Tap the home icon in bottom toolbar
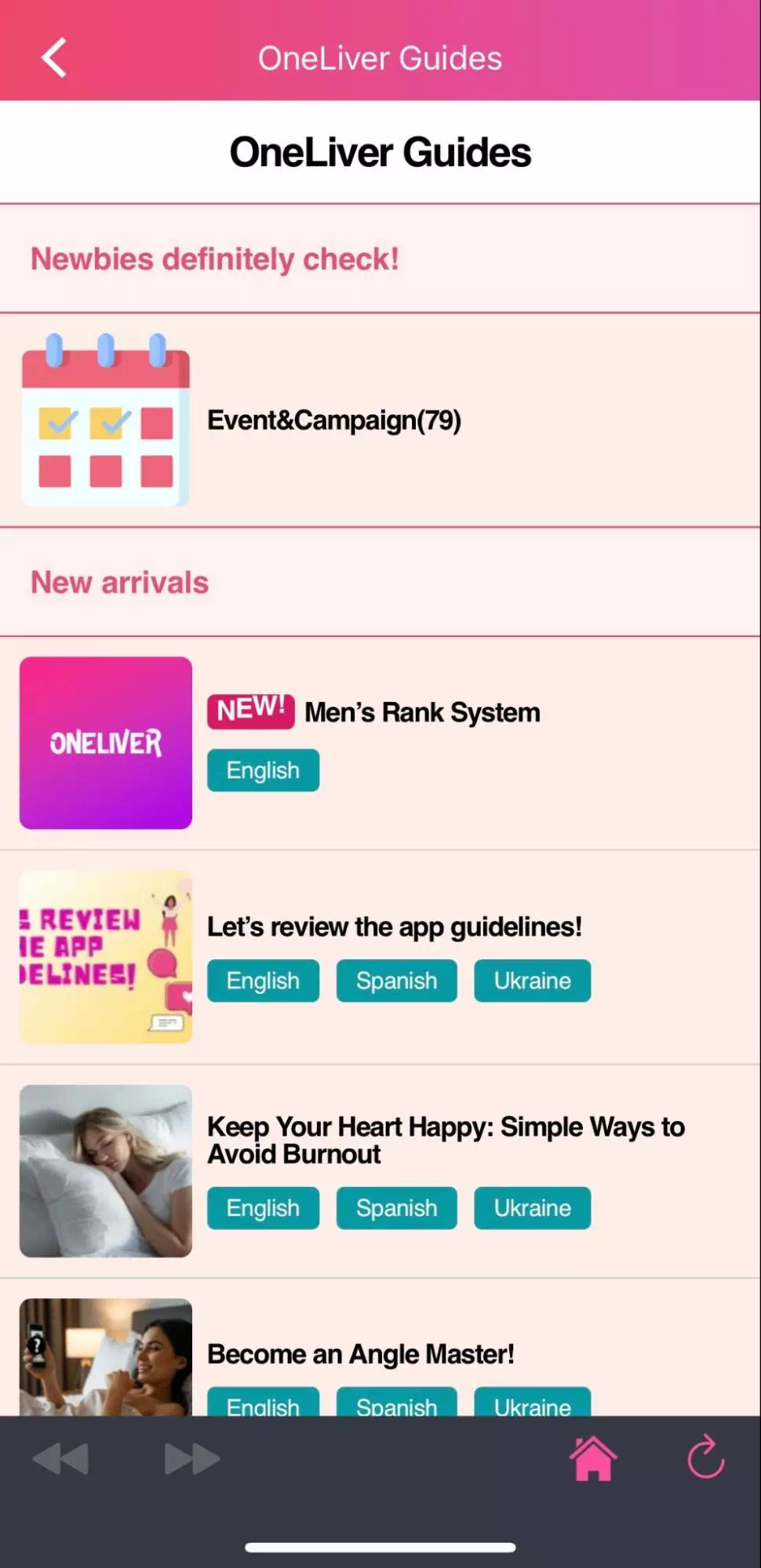This screenshot has height=1568, width=761. (x=593, y=1459)
